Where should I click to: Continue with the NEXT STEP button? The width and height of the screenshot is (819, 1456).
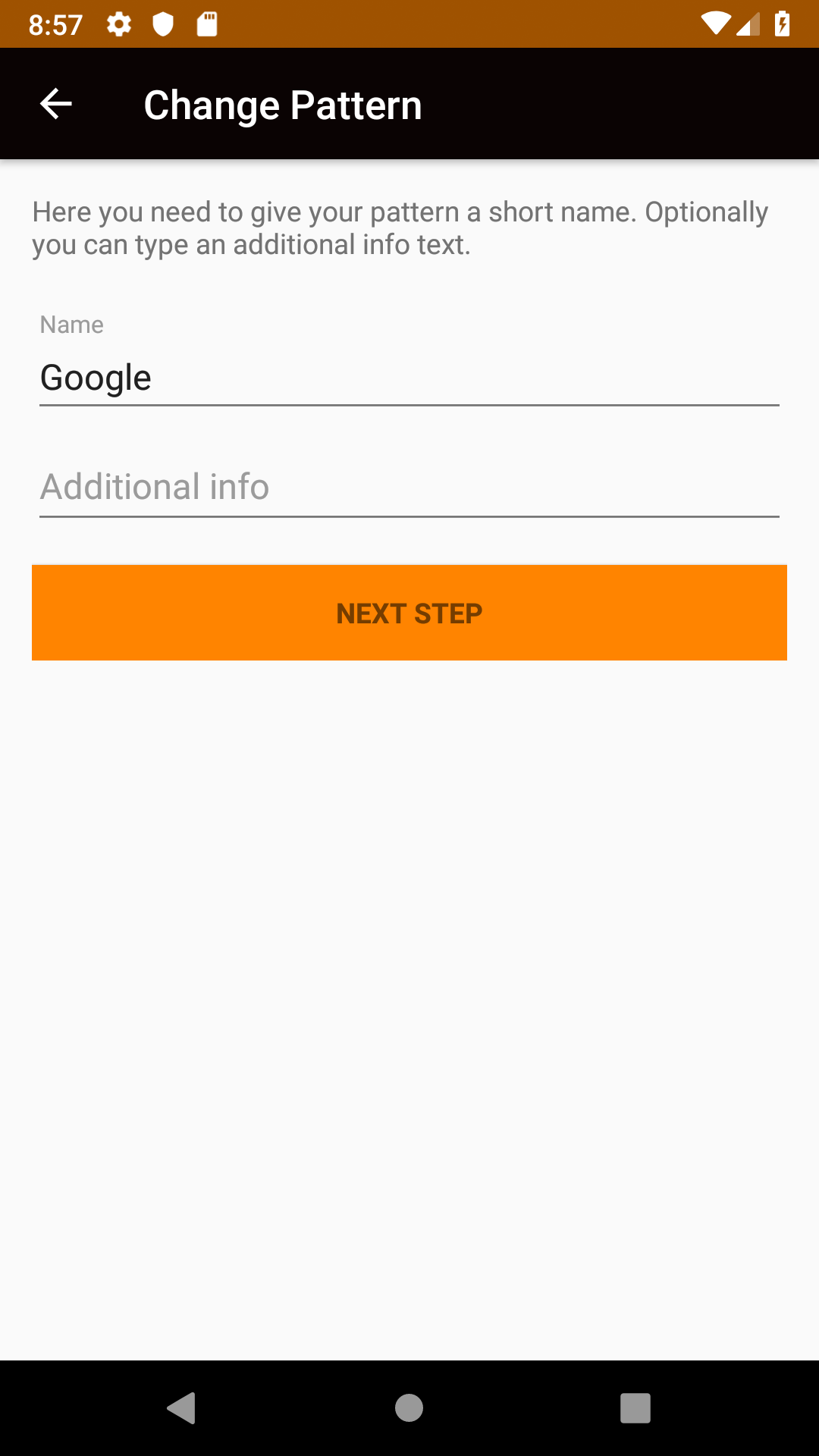click(x=409, y=613)
